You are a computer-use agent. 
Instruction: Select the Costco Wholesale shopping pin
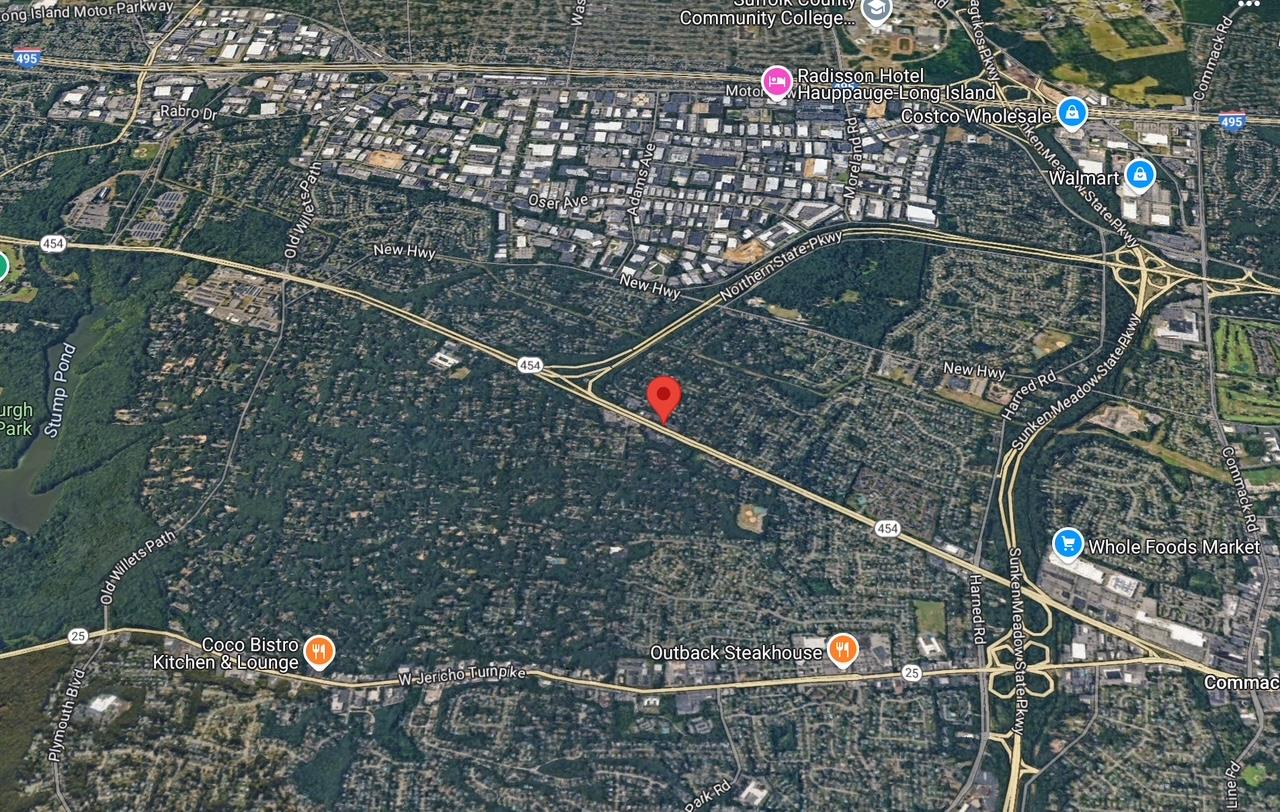1072,113
